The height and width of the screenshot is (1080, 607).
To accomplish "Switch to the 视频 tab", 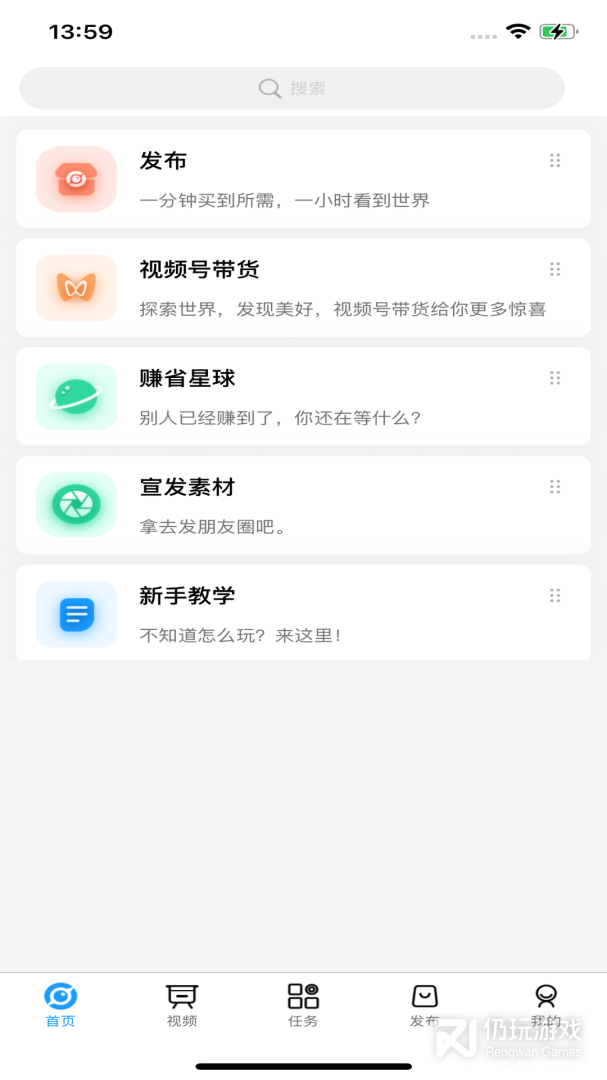I will tap(182, 1004).
